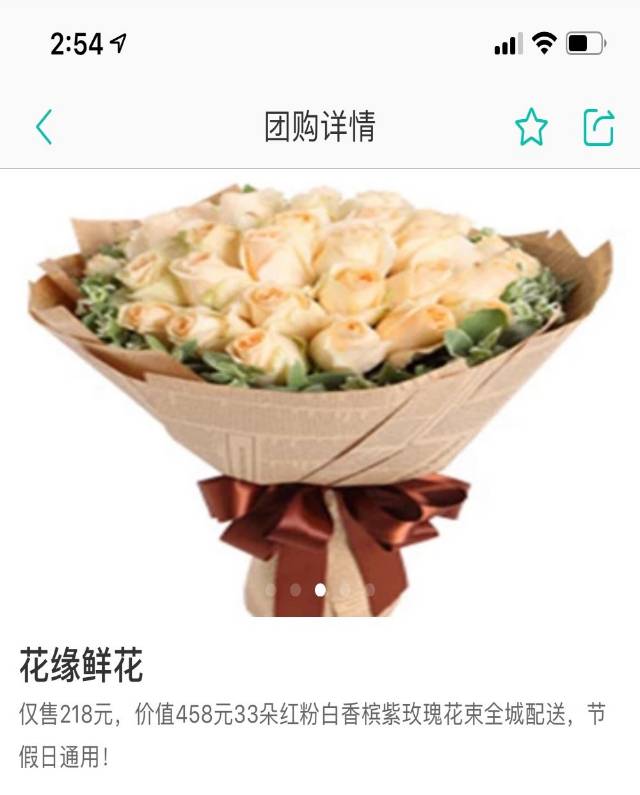Go back from group-buy details

(x=44, y=127)
